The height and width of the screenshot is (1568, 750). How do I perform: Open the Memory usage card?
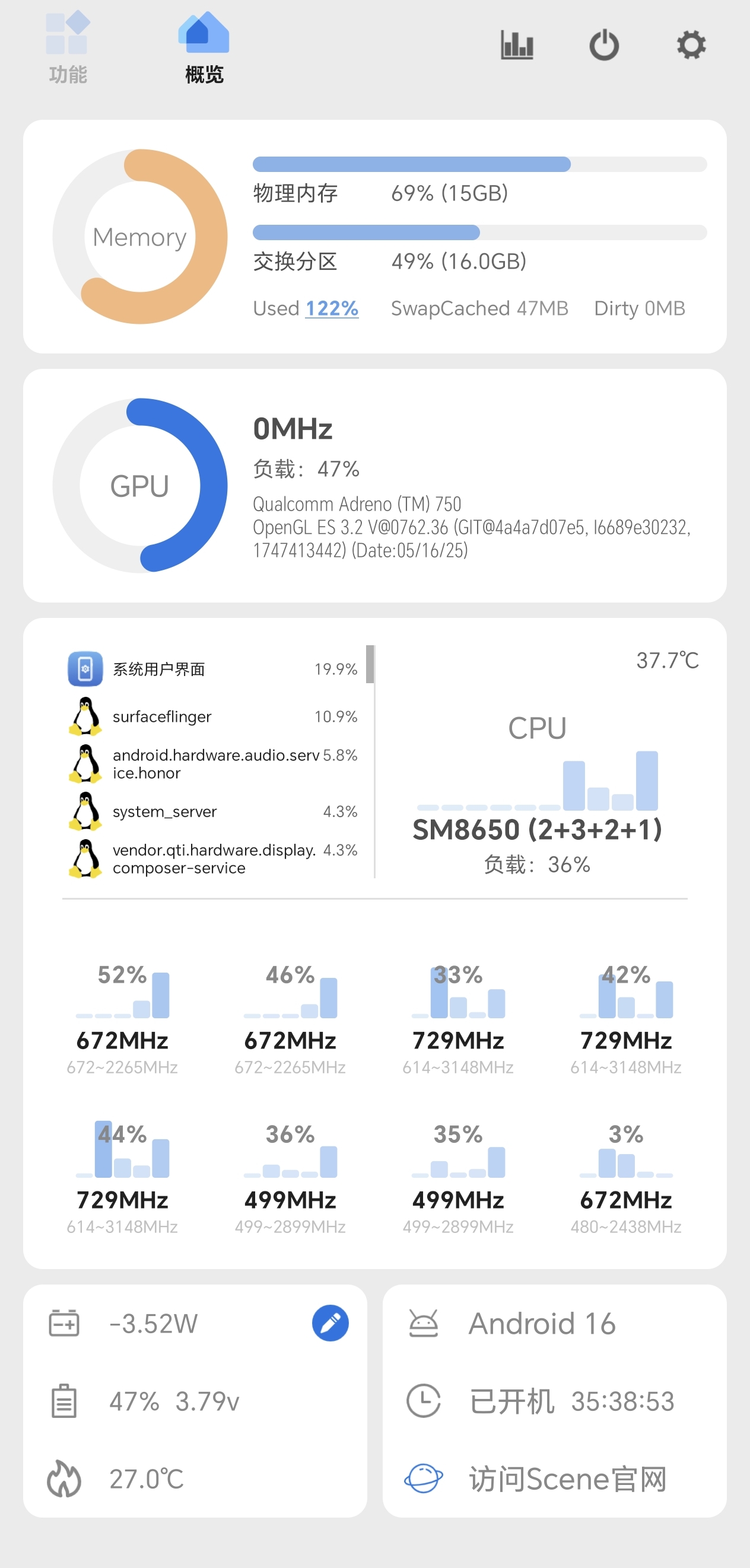coord(140,237)
